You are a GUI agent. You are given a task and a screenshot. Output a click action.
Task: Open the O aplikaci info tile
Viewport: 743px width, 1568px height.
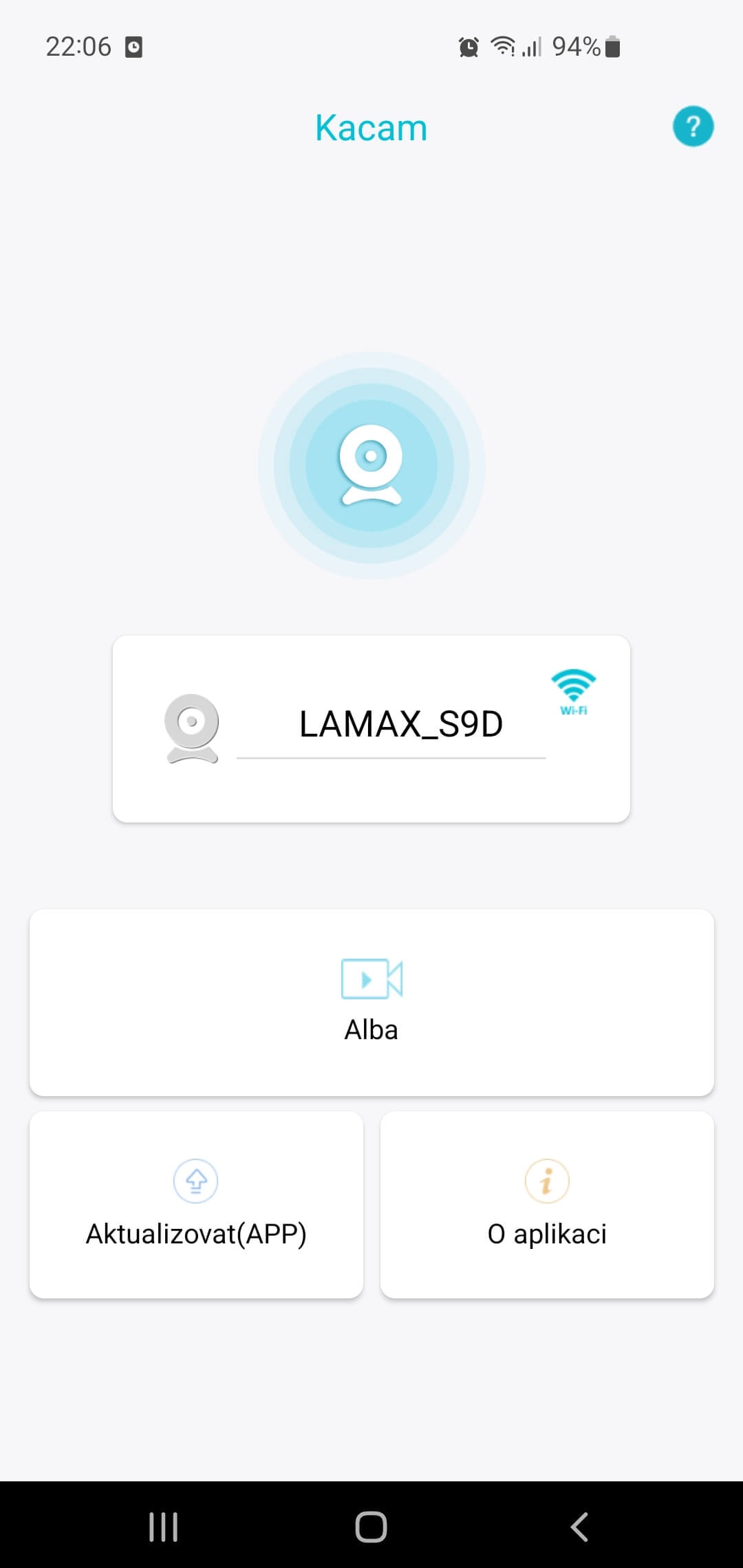547,1204
